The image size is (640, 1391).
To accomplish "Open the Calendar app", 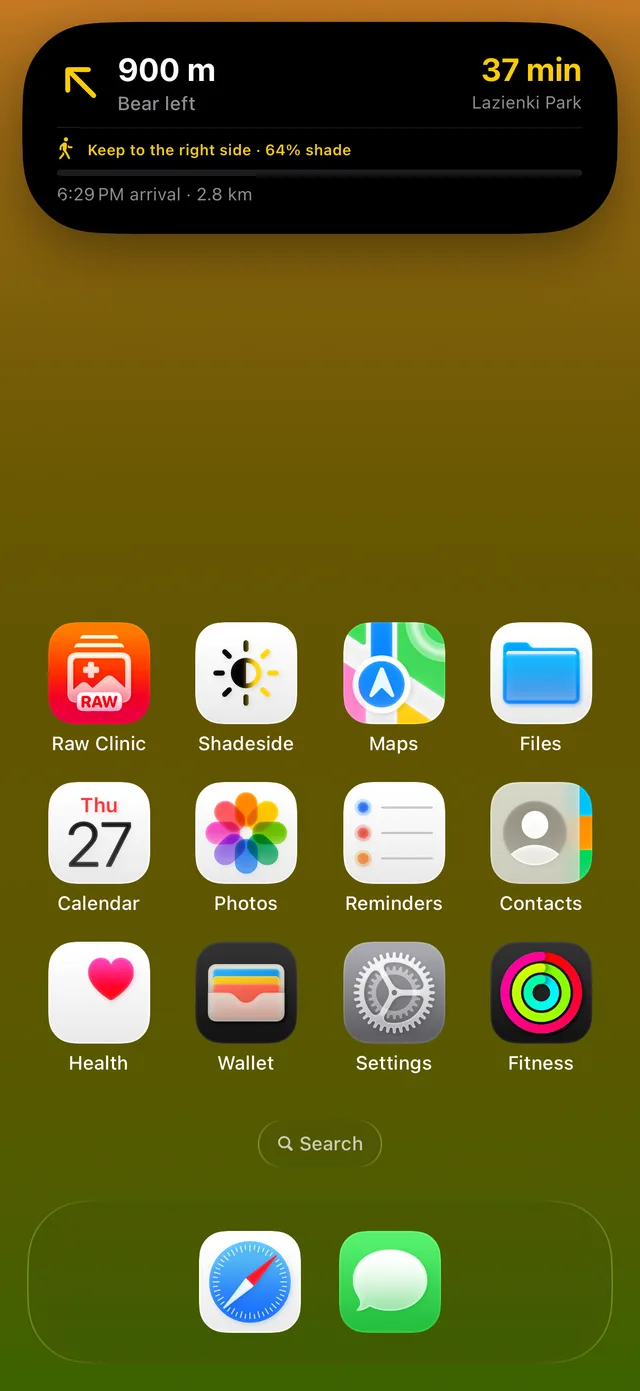I will (x=99, y=833).
